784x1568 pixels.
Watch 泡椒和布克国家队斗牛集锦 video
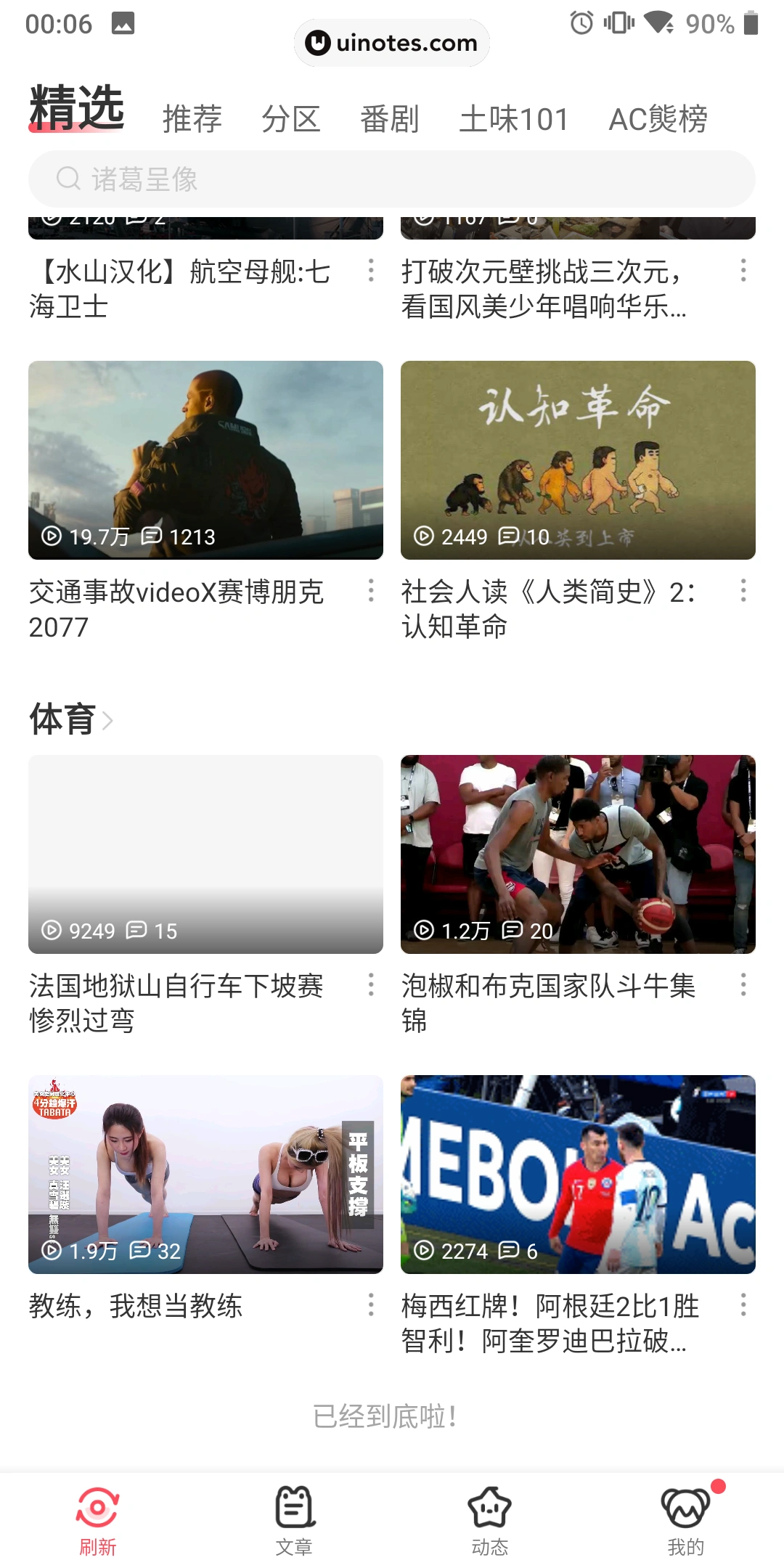578,854
